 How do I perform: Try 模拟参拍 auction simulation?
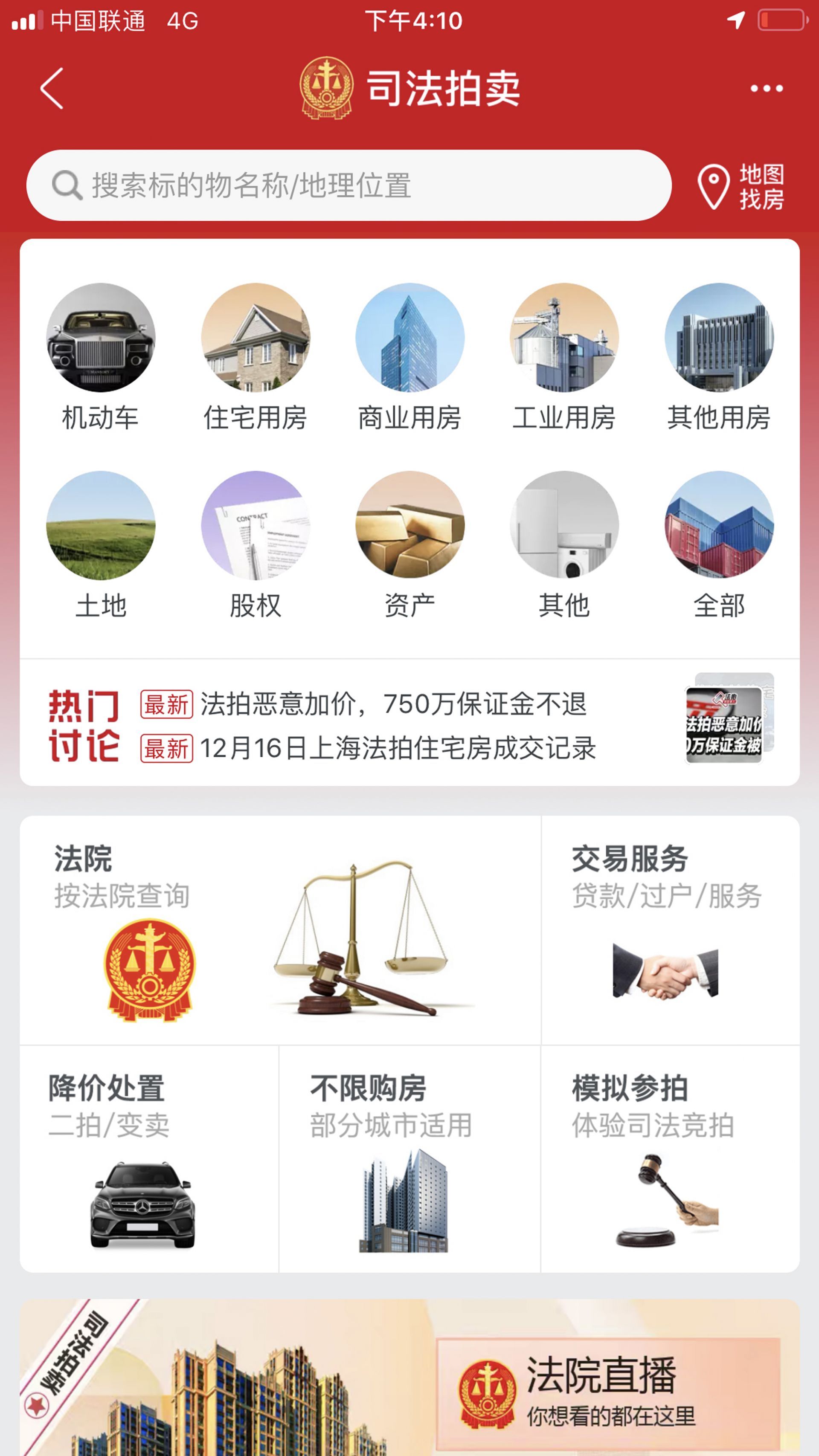(670, 1159)
